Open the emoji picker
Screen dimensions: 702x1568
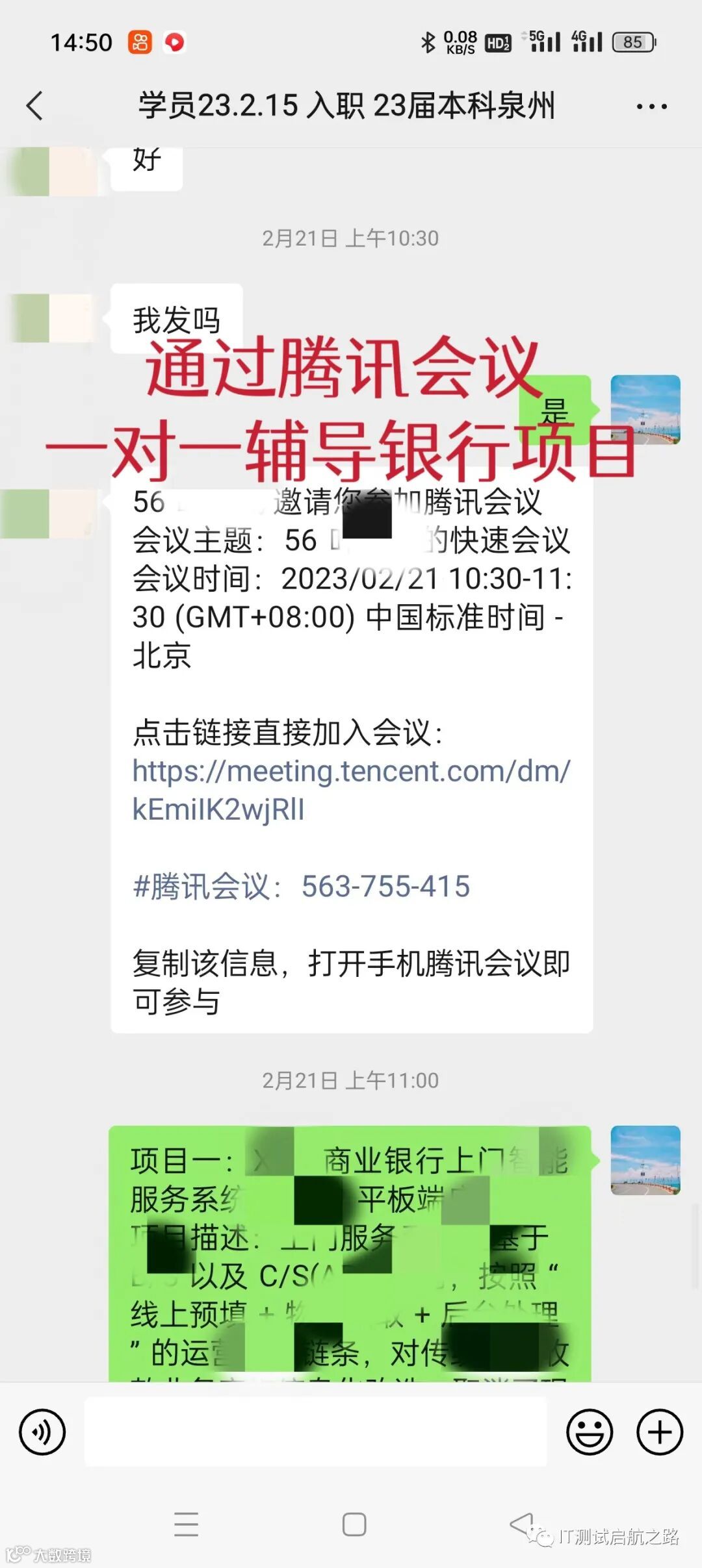coord(590,1432)
